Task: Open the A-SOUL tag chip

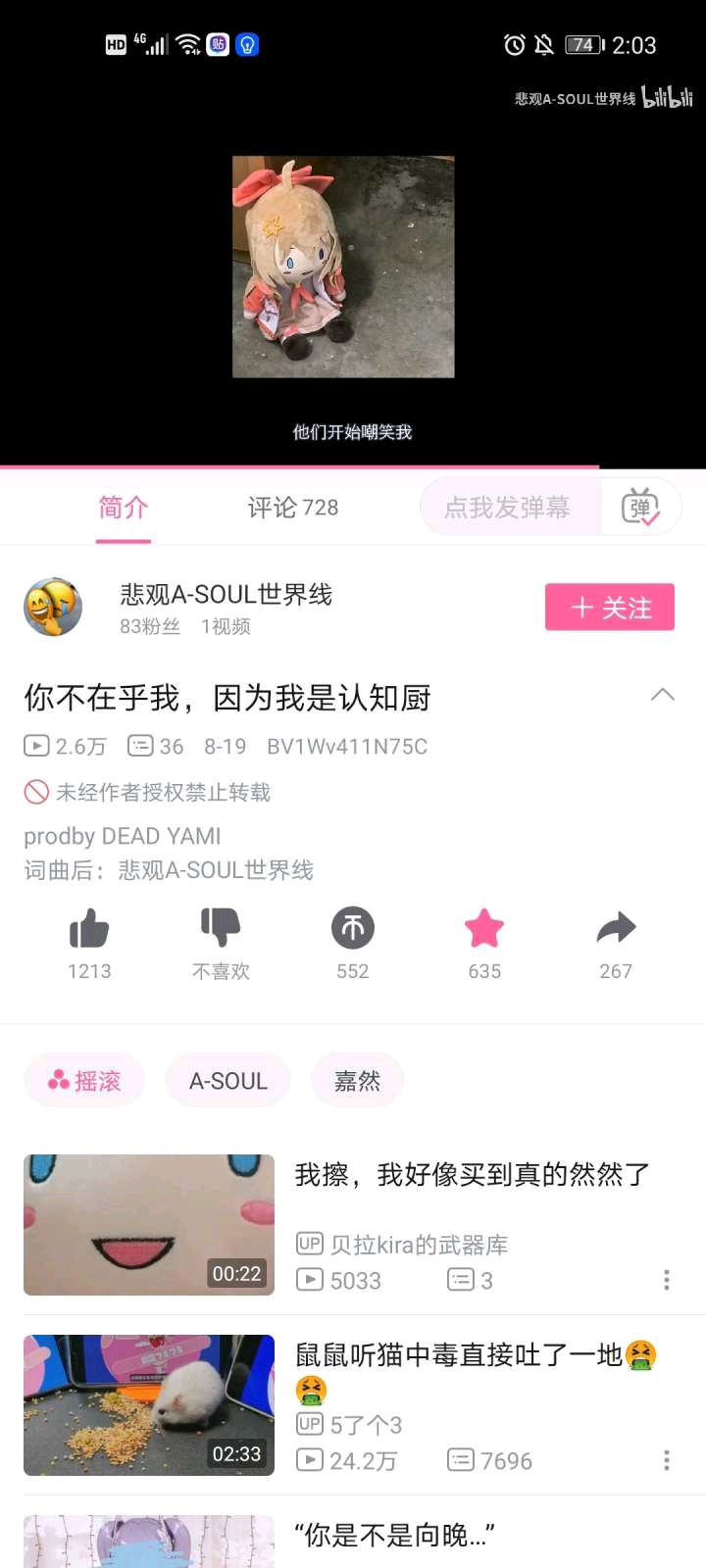Action: pos(227,1081)
